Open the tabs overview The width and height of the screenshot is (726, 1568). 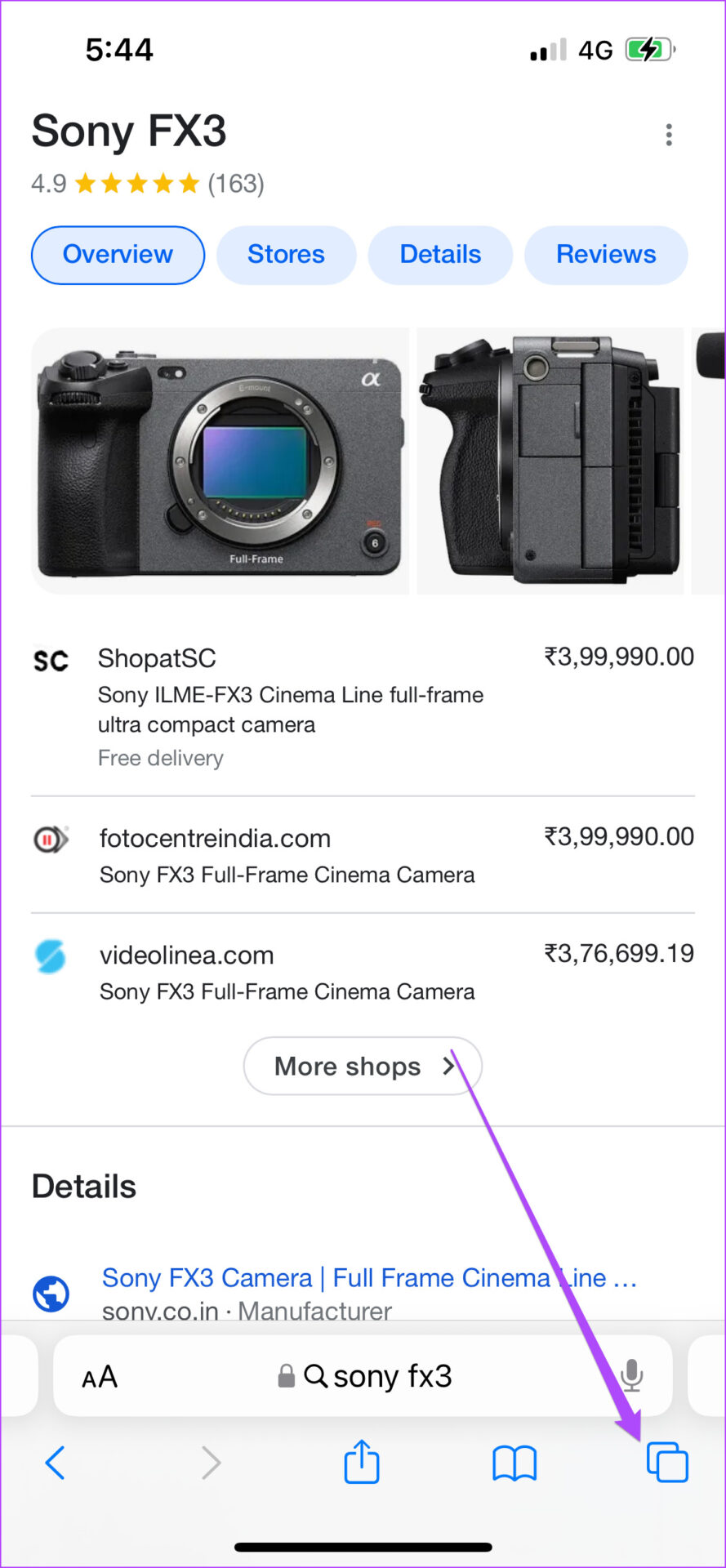[666, 1463]
